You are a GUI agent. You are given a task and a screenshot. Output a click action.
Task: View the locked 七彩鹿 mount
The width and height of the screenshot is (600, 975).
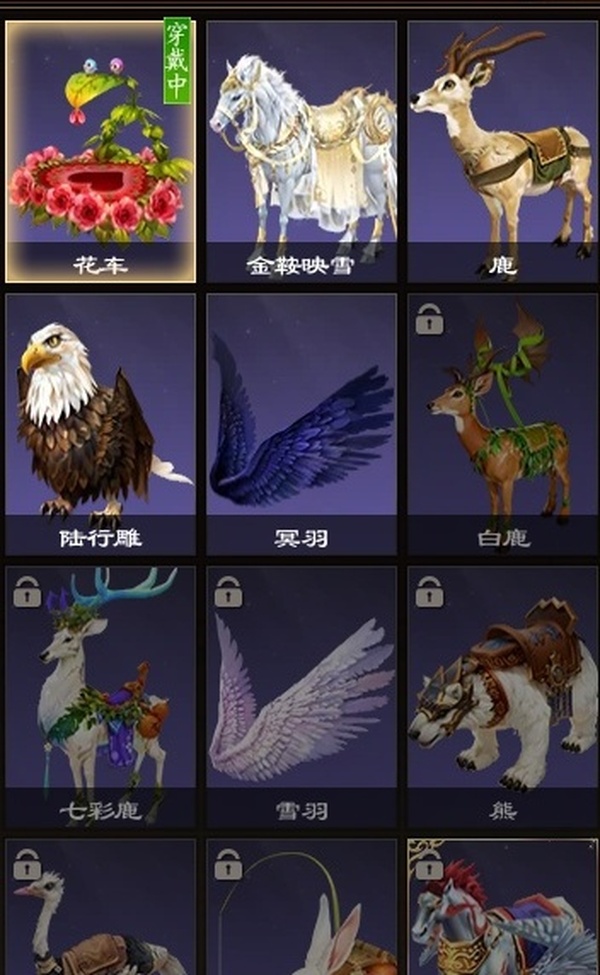pos(100,695)
